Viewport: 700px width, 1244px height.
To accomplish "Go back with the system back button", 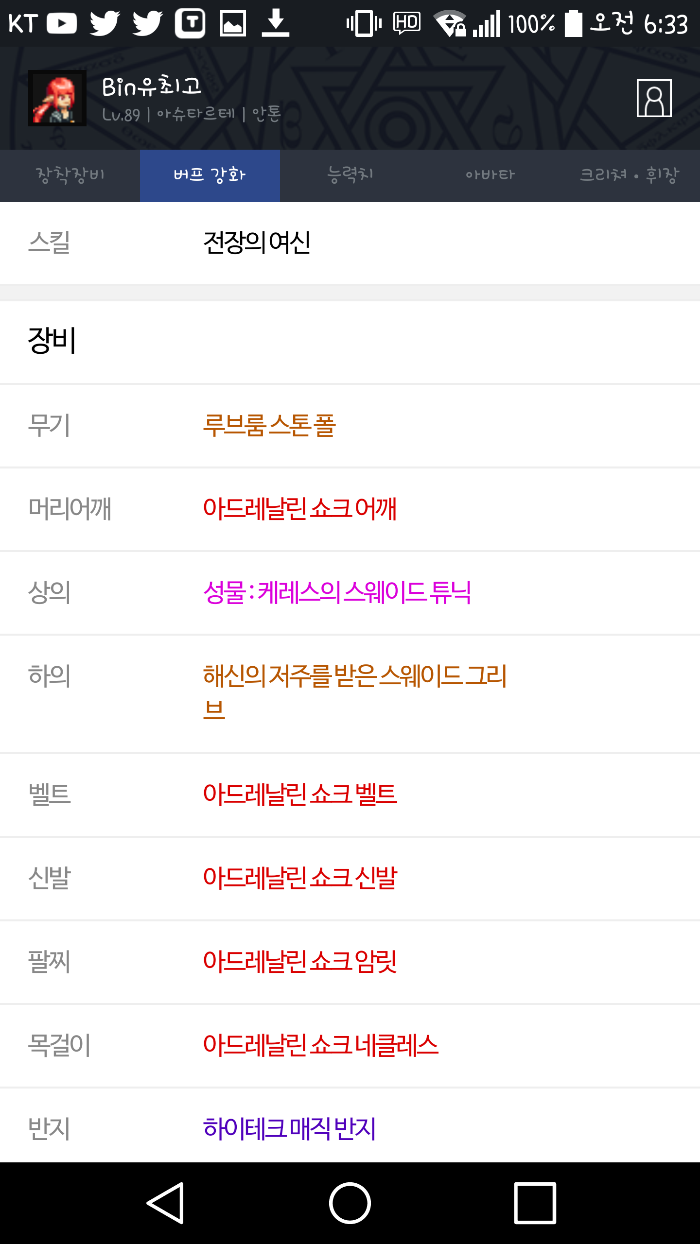I will [165, 1203].
